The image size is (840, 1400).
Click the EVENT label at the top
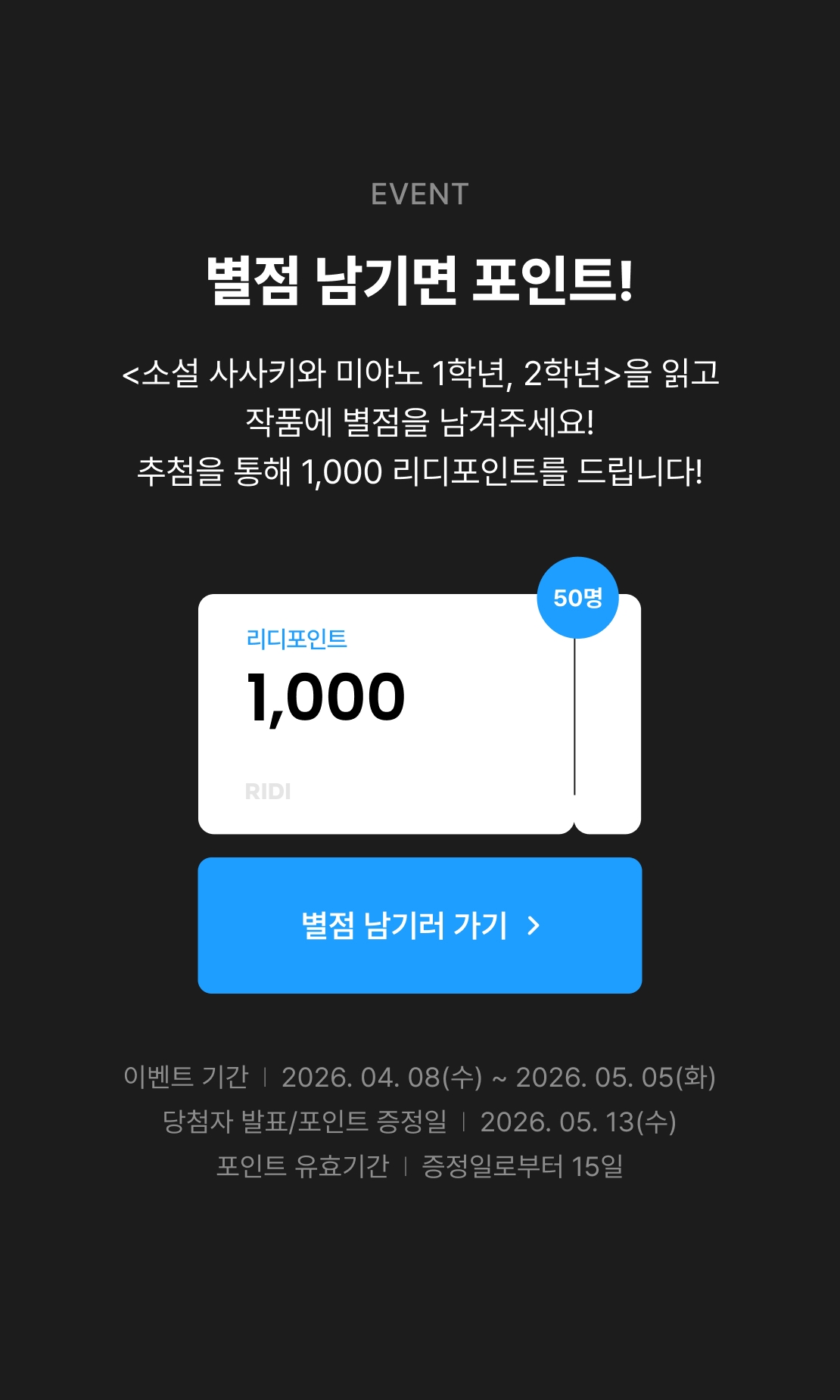[419, 194]
